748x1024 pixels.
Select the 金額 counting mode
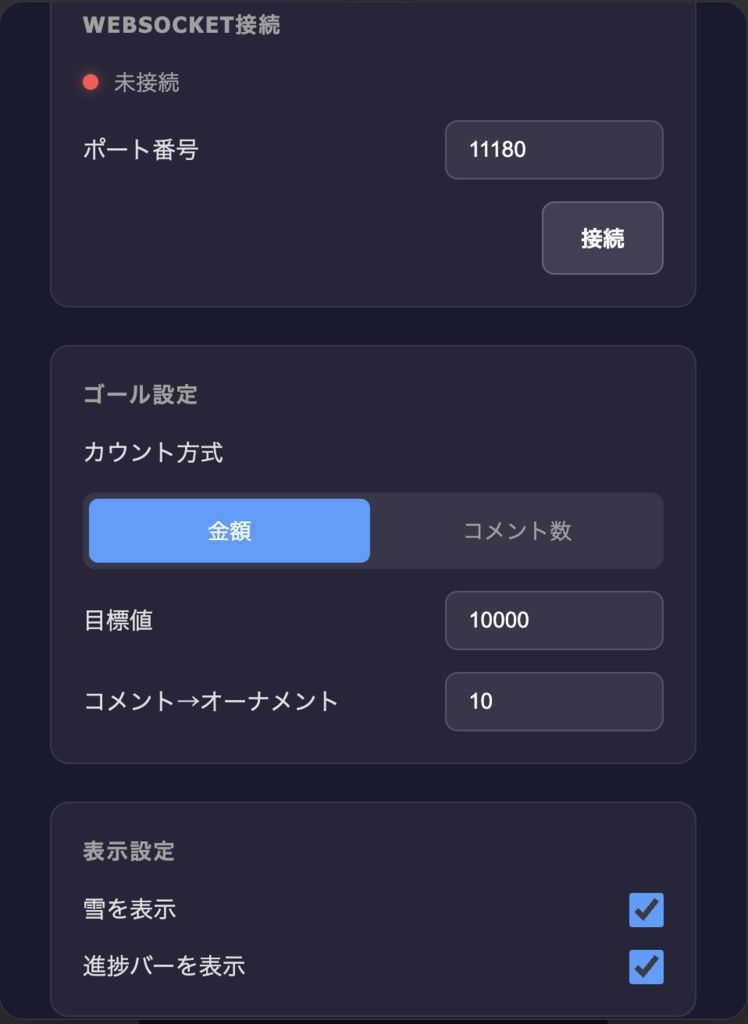(x=229, y=531)
